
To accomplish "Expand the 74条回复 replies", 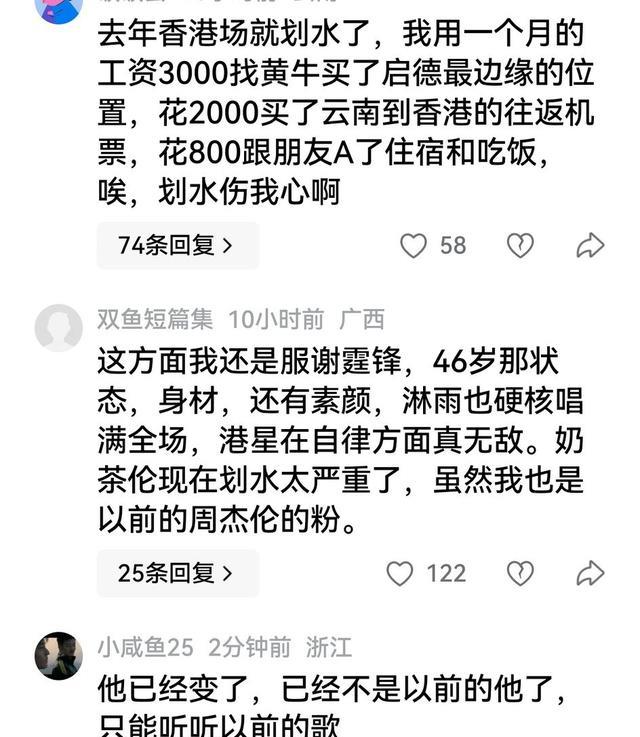I will 176,245.
